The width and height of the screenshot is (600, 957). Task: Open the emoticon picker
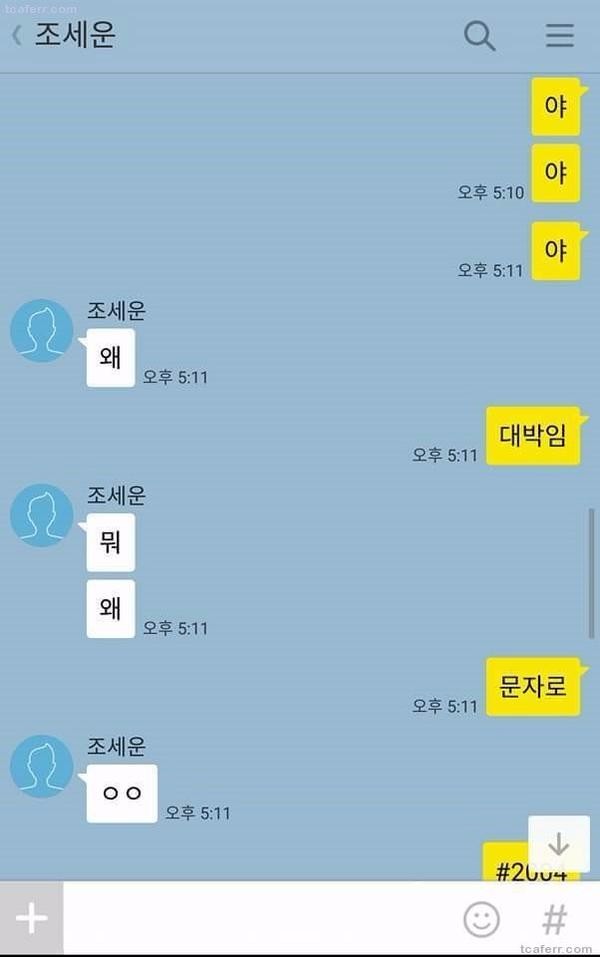pos(481,919)
